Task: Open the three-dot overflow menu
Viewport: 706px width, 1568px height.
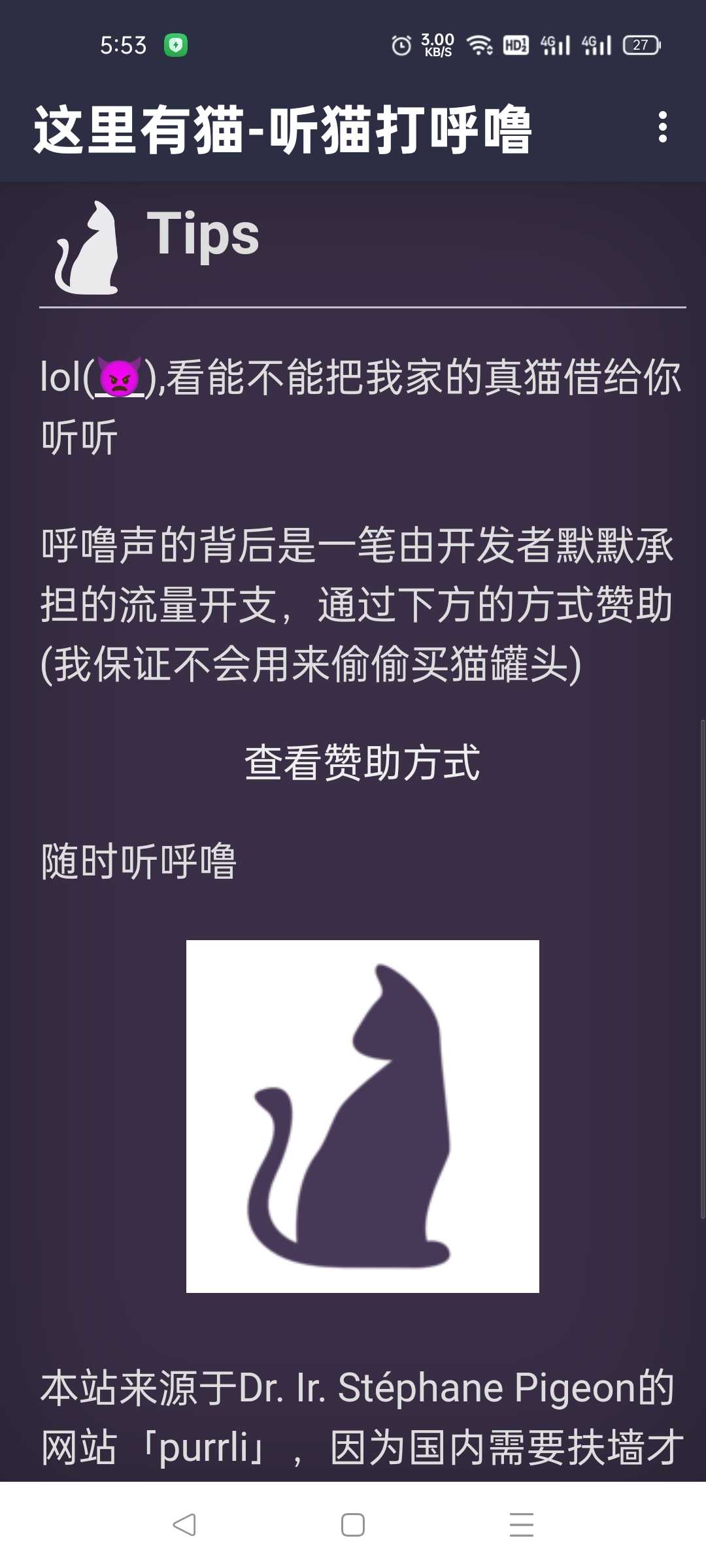Action: pos(662,127)
